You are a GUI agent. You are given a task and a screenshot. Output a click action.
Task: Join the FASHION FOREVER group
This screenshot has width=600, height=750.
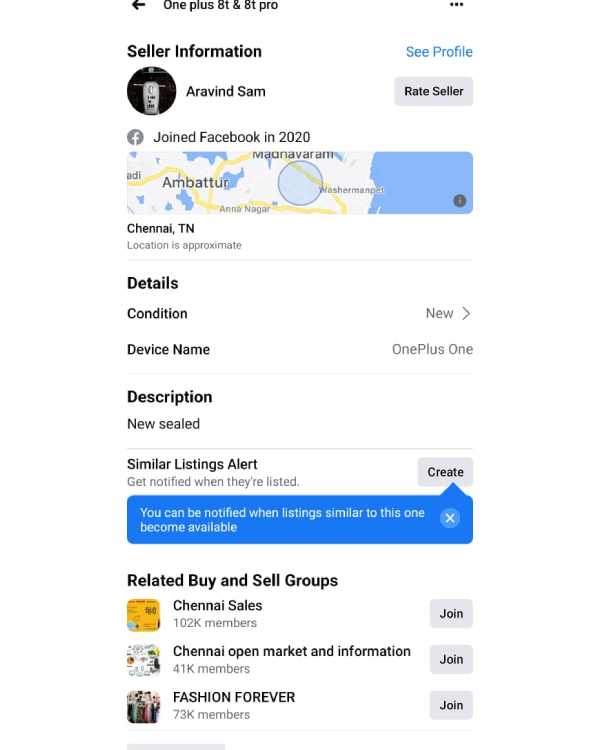coord(451,705)
